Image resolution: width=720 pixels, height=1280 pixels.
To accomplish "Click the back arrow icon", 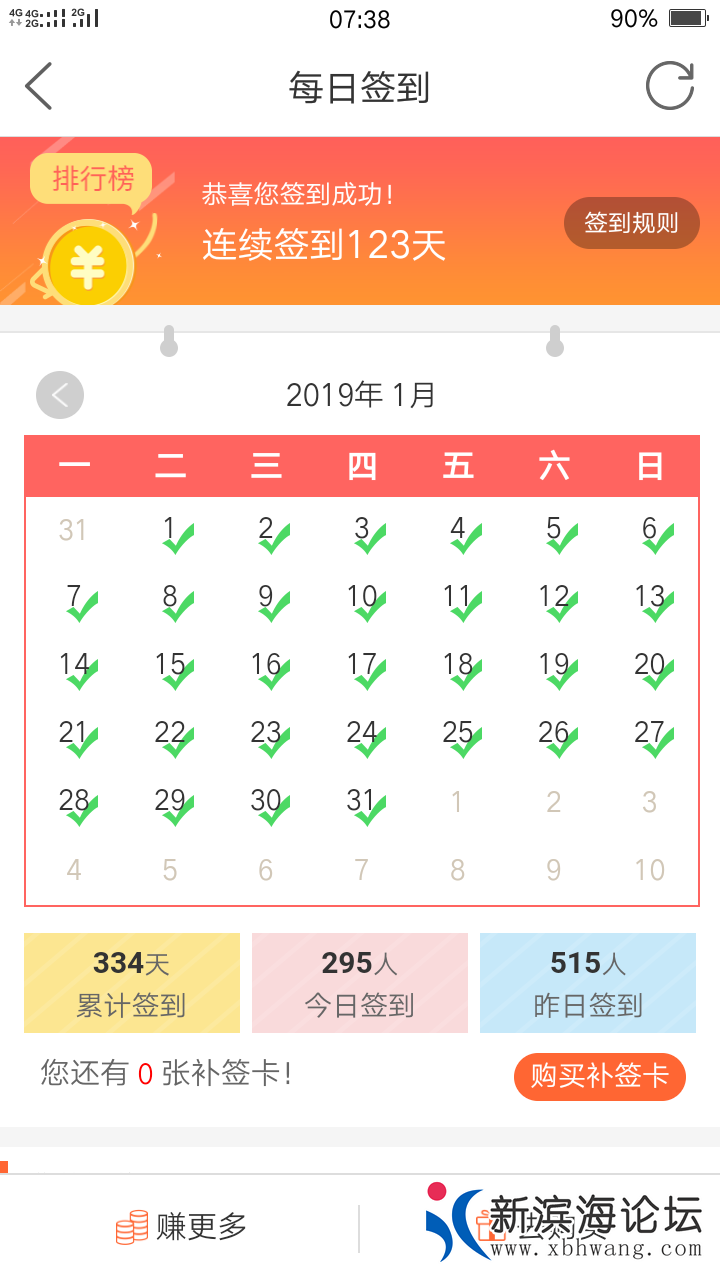I will 38,86.
